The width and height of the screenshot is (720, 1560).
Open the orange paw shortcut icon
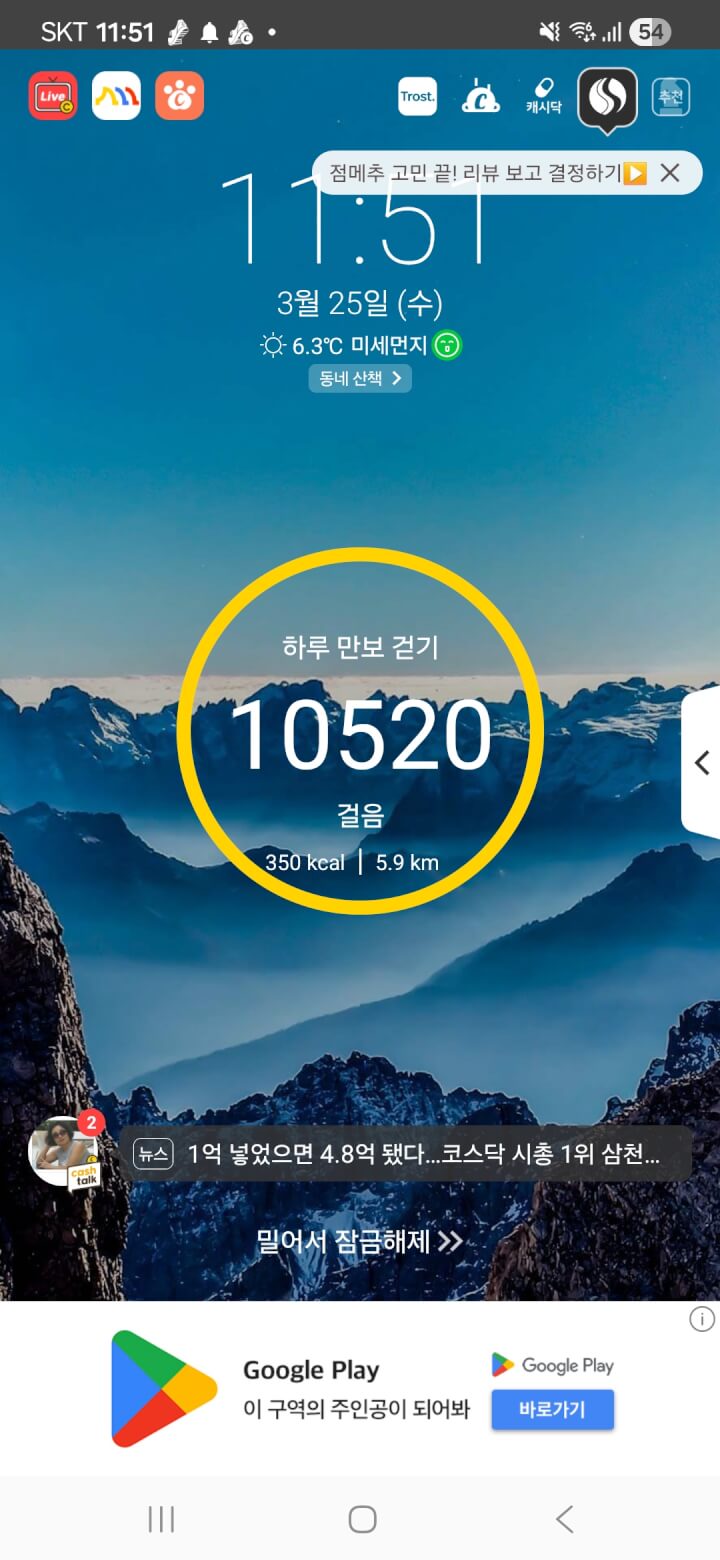[x=180, y=96]
